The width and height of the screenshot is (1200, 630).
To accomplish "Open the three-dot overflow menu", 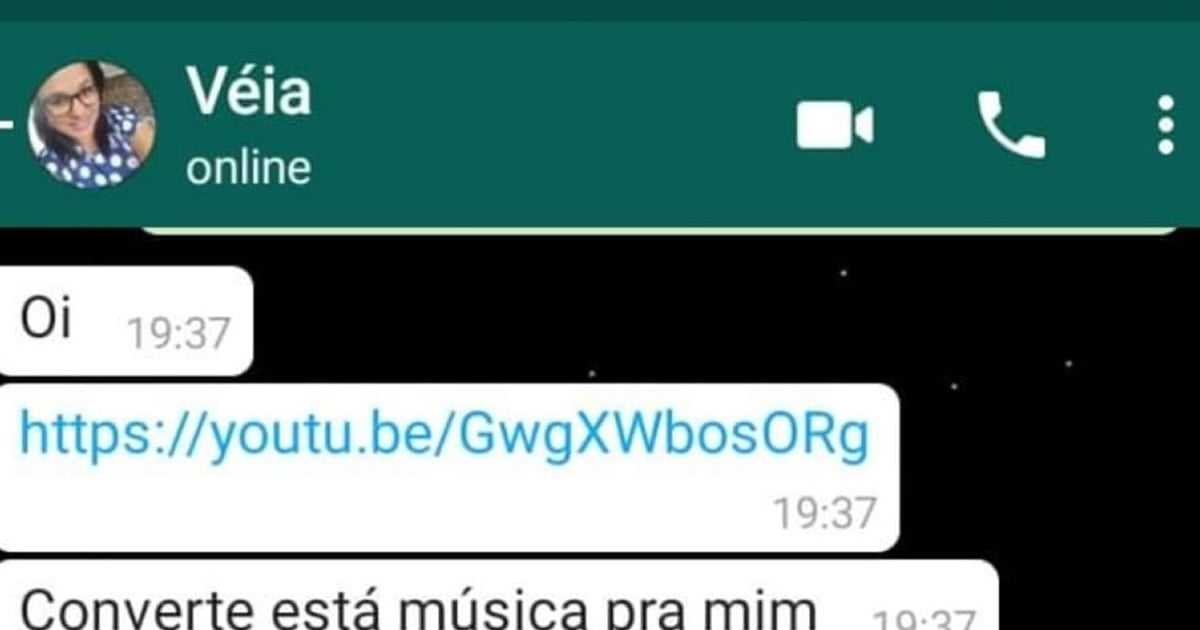I will tap(1165, 125).
